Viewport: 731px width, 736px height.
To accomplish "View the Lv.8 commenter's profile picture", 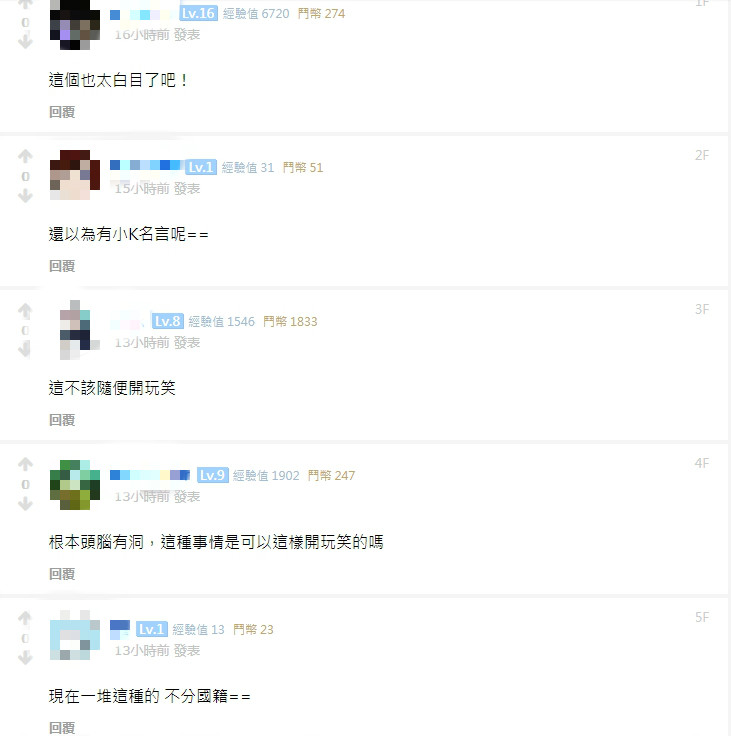I will (75, 330).
